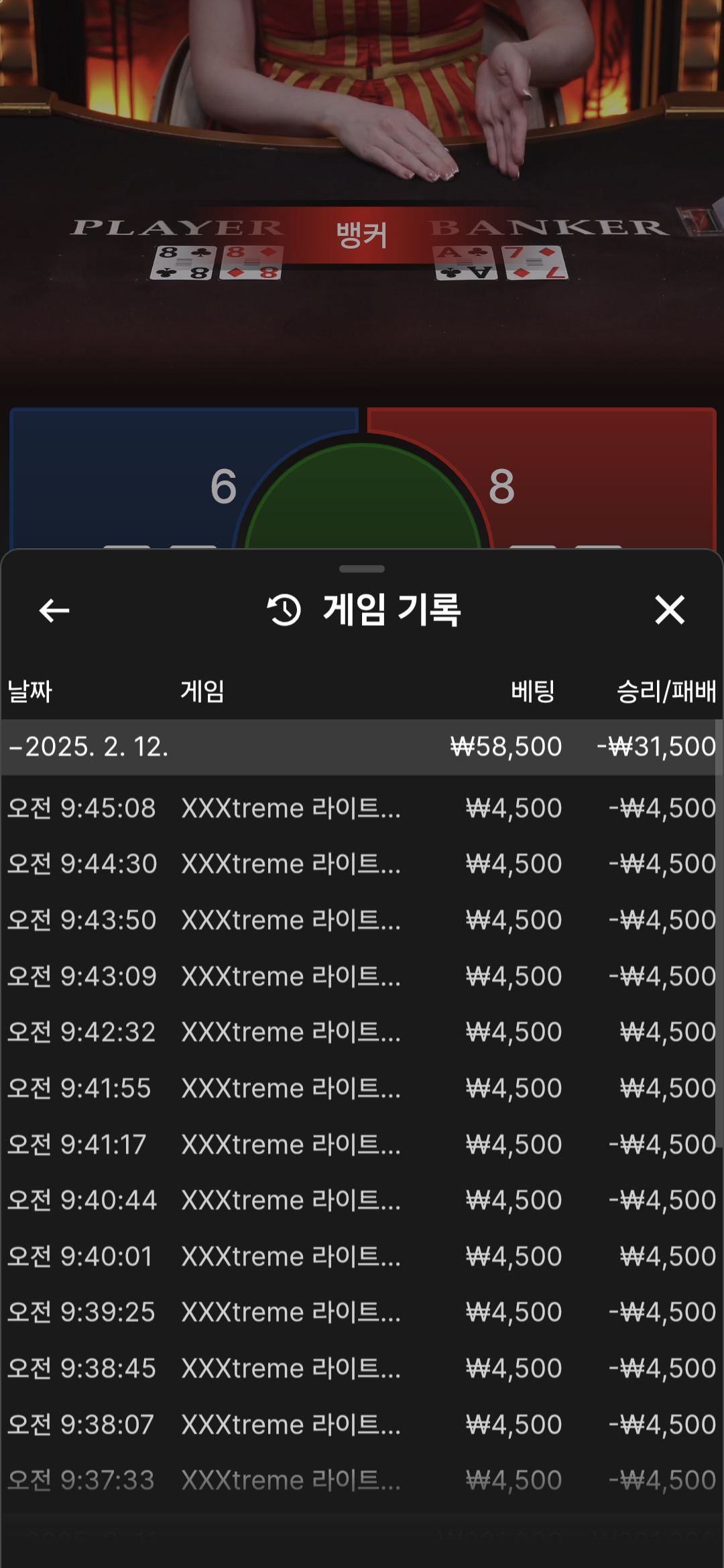Viewport: 724px width, 1568px height.
Task: Open the game record at 오전 9:38:45
Action: (x=361, y=1368)
